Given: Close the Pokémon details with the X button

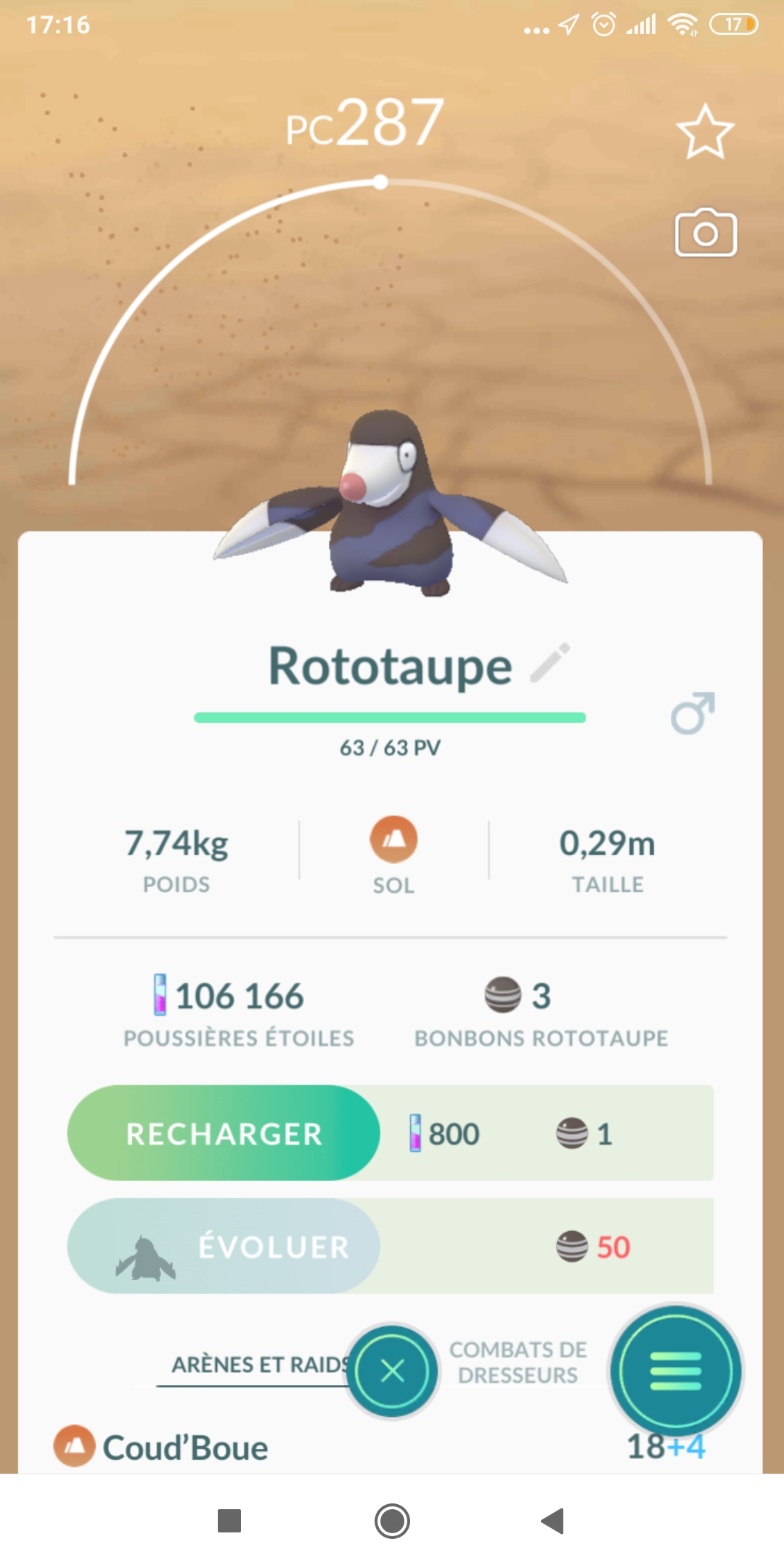Looking at the screenshot, I should point(393,1371).
